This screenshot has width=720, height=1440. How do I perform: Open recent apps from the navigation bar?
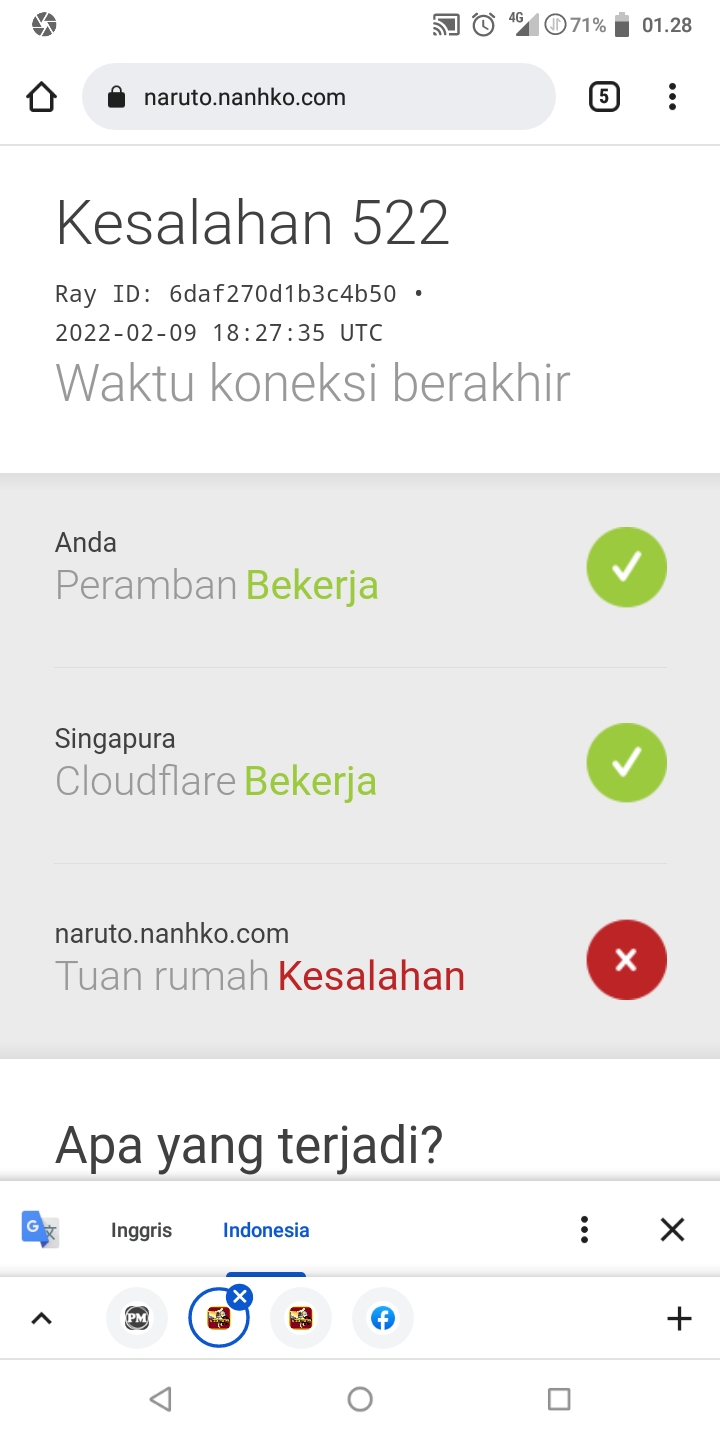click(x=559, y=1398)
